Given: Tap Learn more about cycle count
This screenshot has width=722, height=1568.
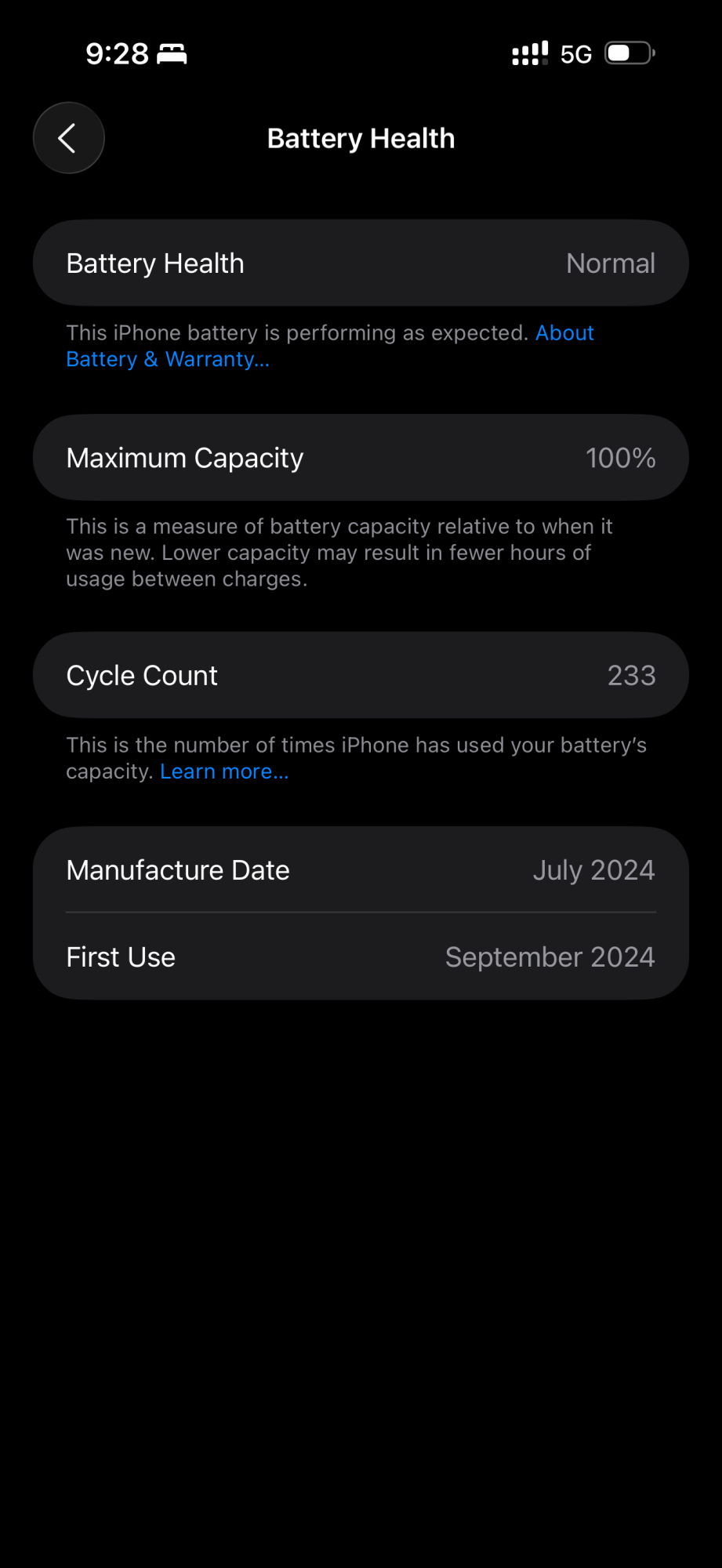Looking at the screenshot, I should 224,771.
